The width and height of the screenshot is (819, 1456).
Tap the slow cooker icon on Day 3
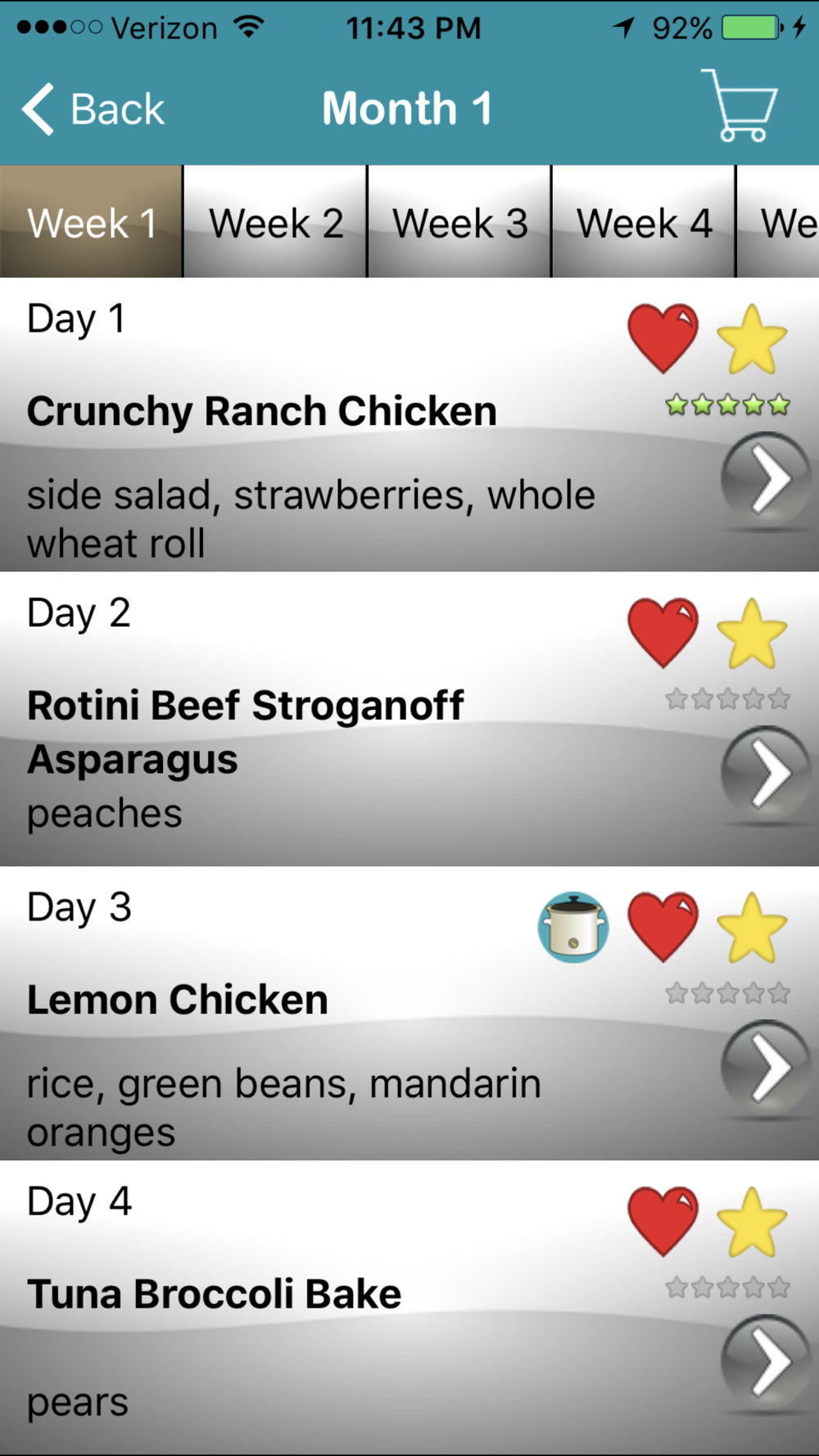click(573, 927)
